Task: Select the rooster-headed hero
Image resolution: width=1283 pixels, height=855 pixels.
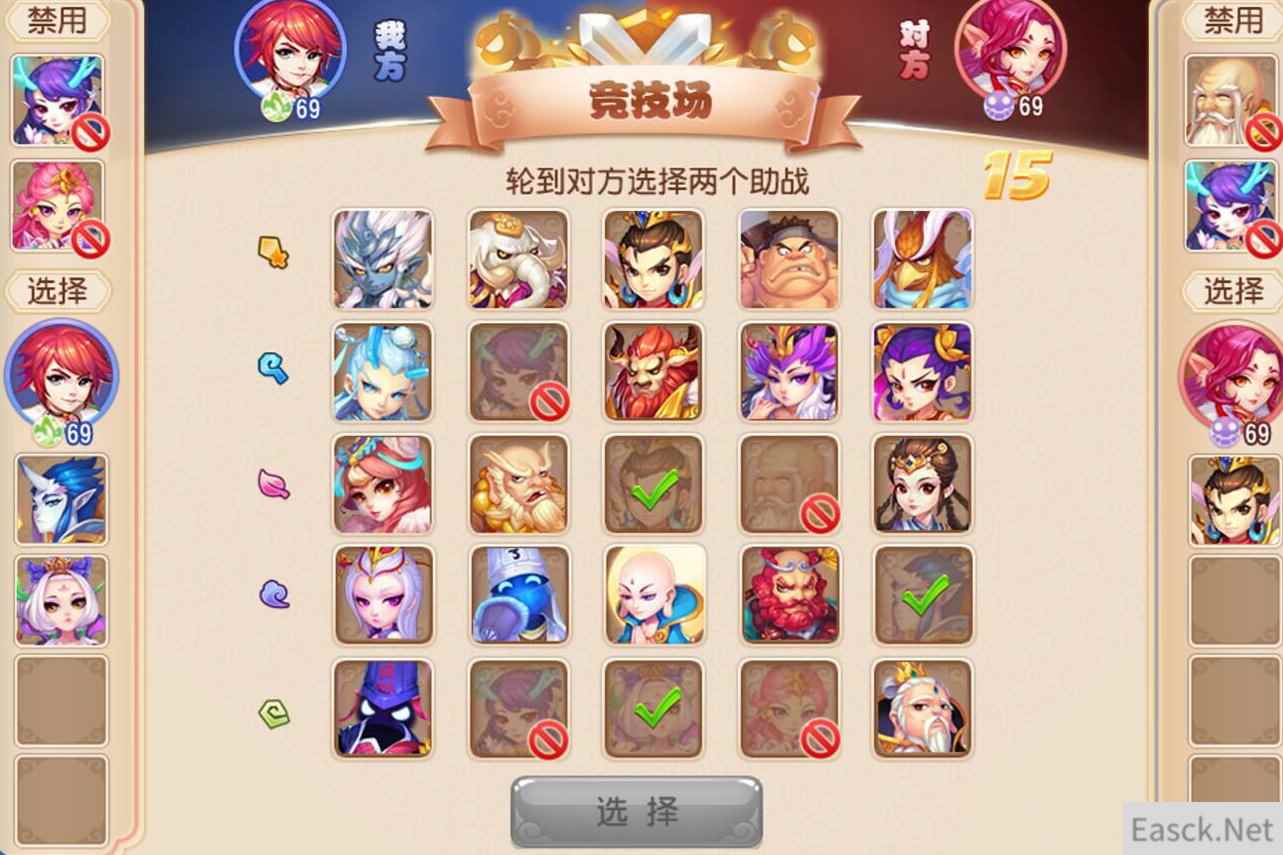Action: (922, 259)
